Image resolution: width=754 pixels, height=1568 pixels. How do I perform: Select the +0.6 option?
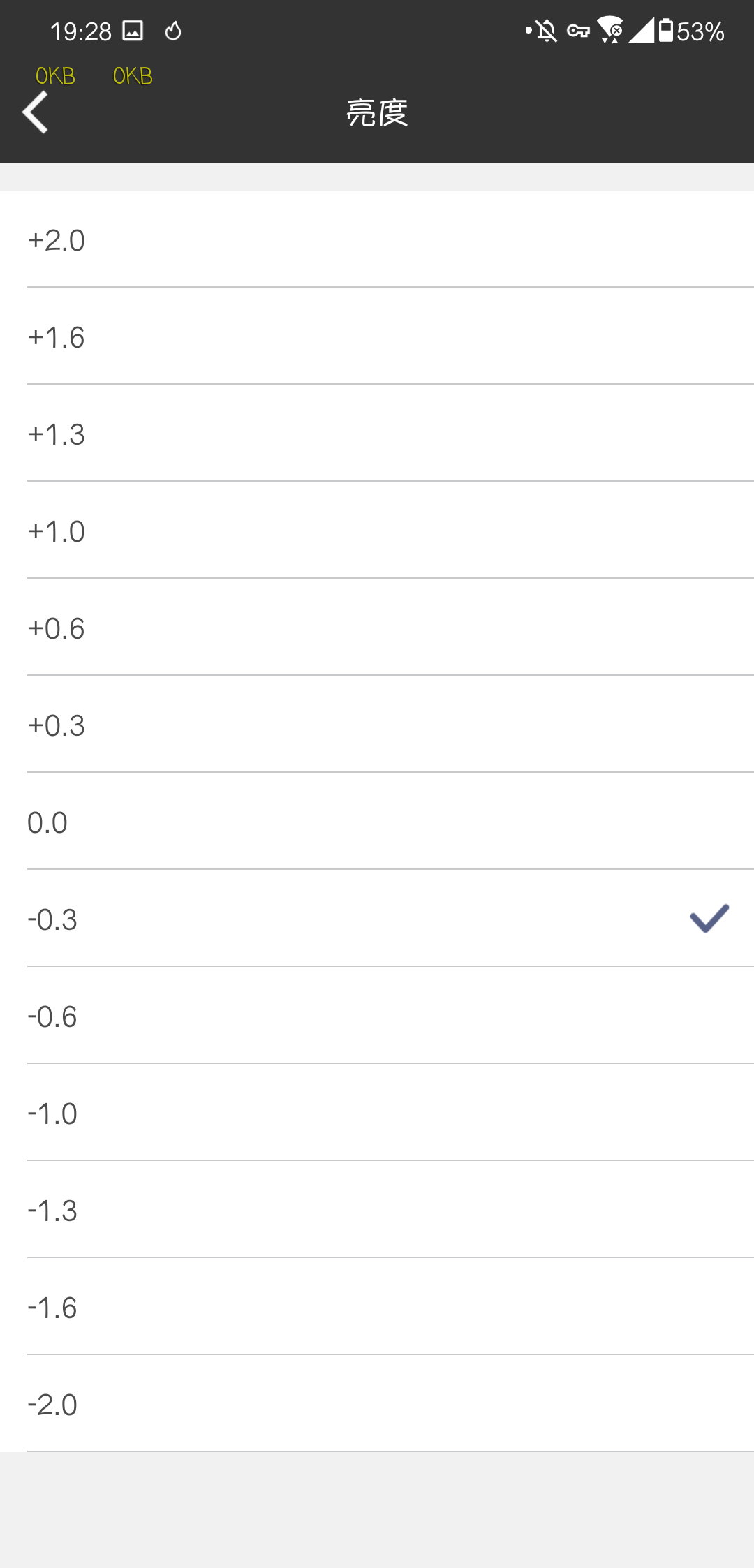point(377,627)
